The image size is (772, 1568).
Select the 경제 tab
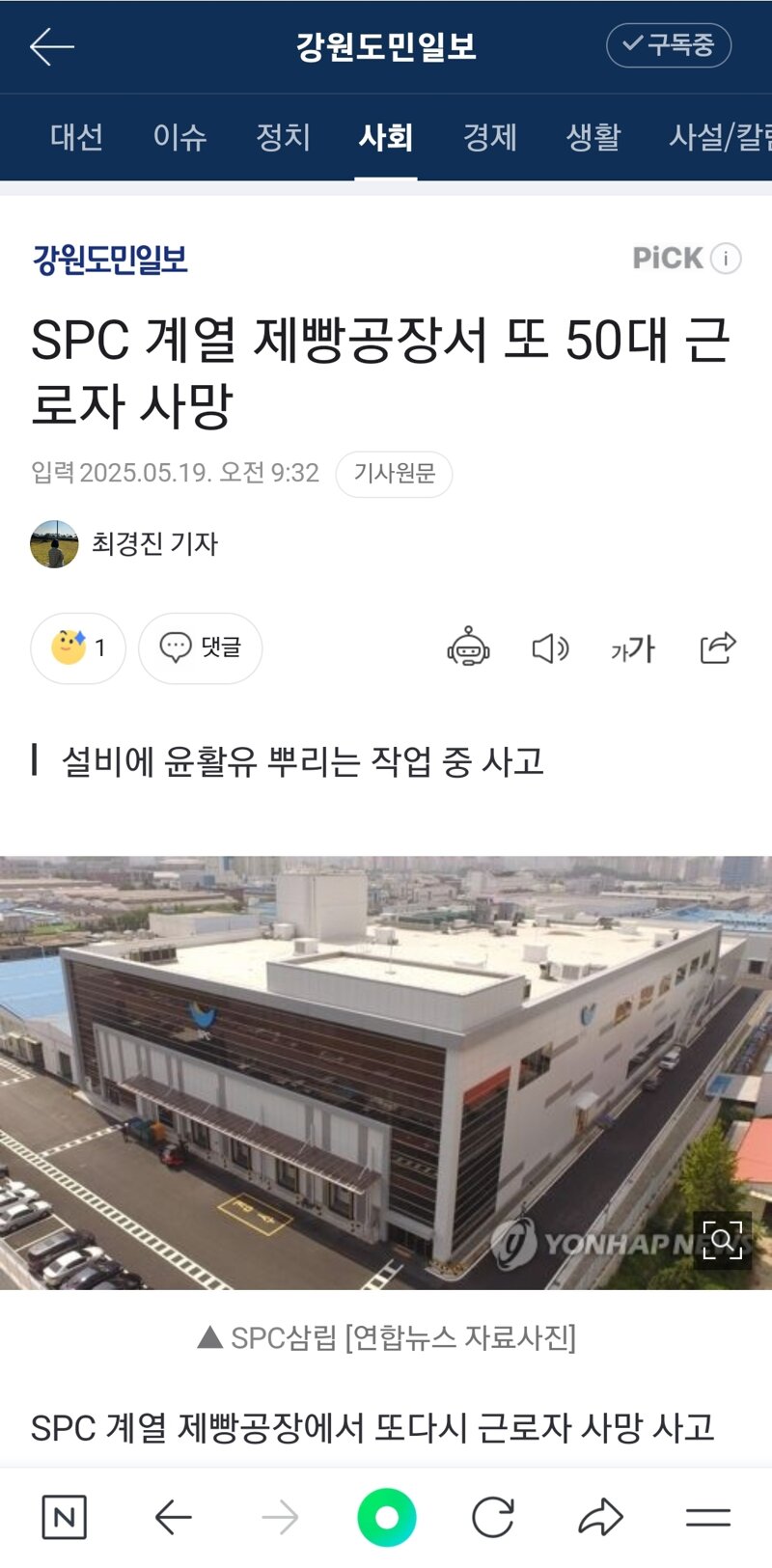coord(490,137)
